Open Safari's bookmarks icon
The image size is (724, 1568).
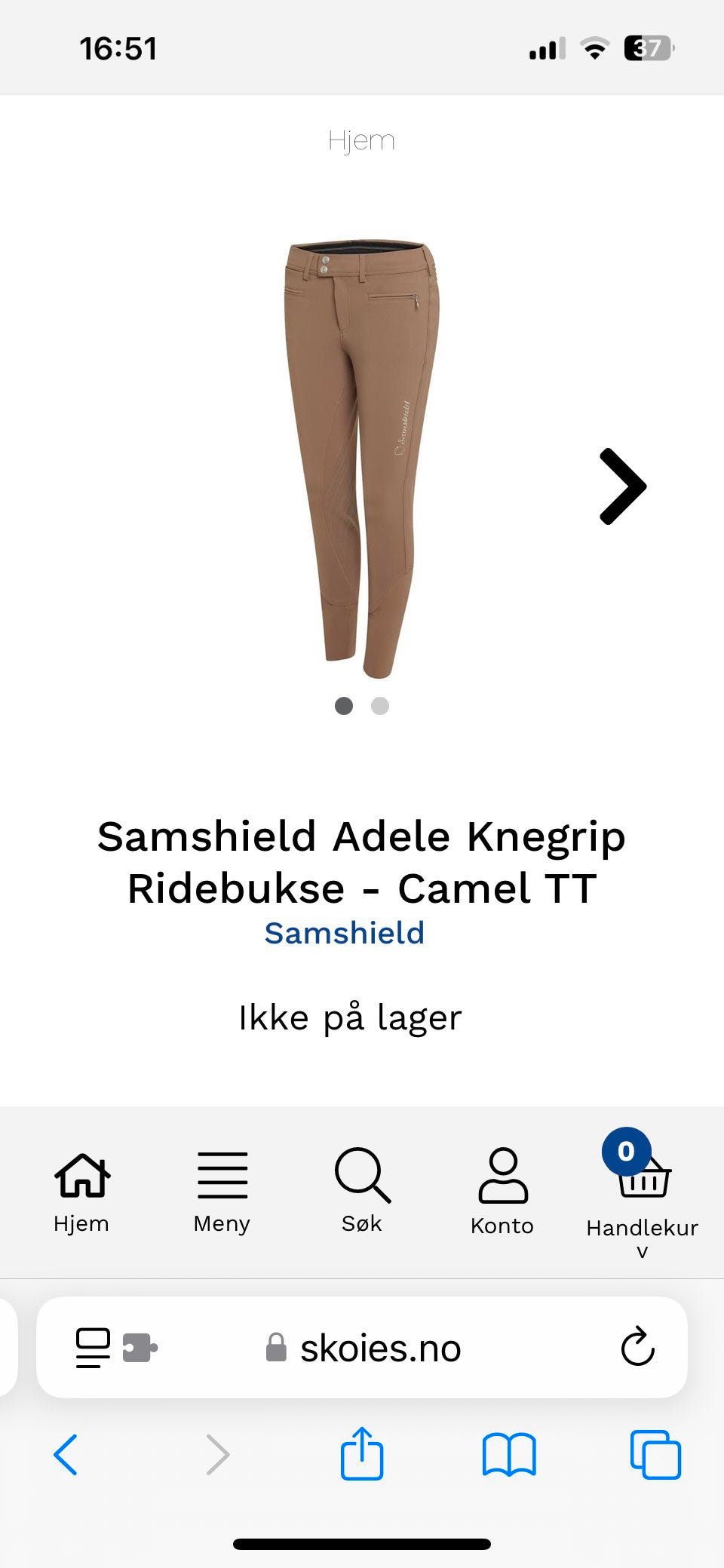[x=510, y=1454]
